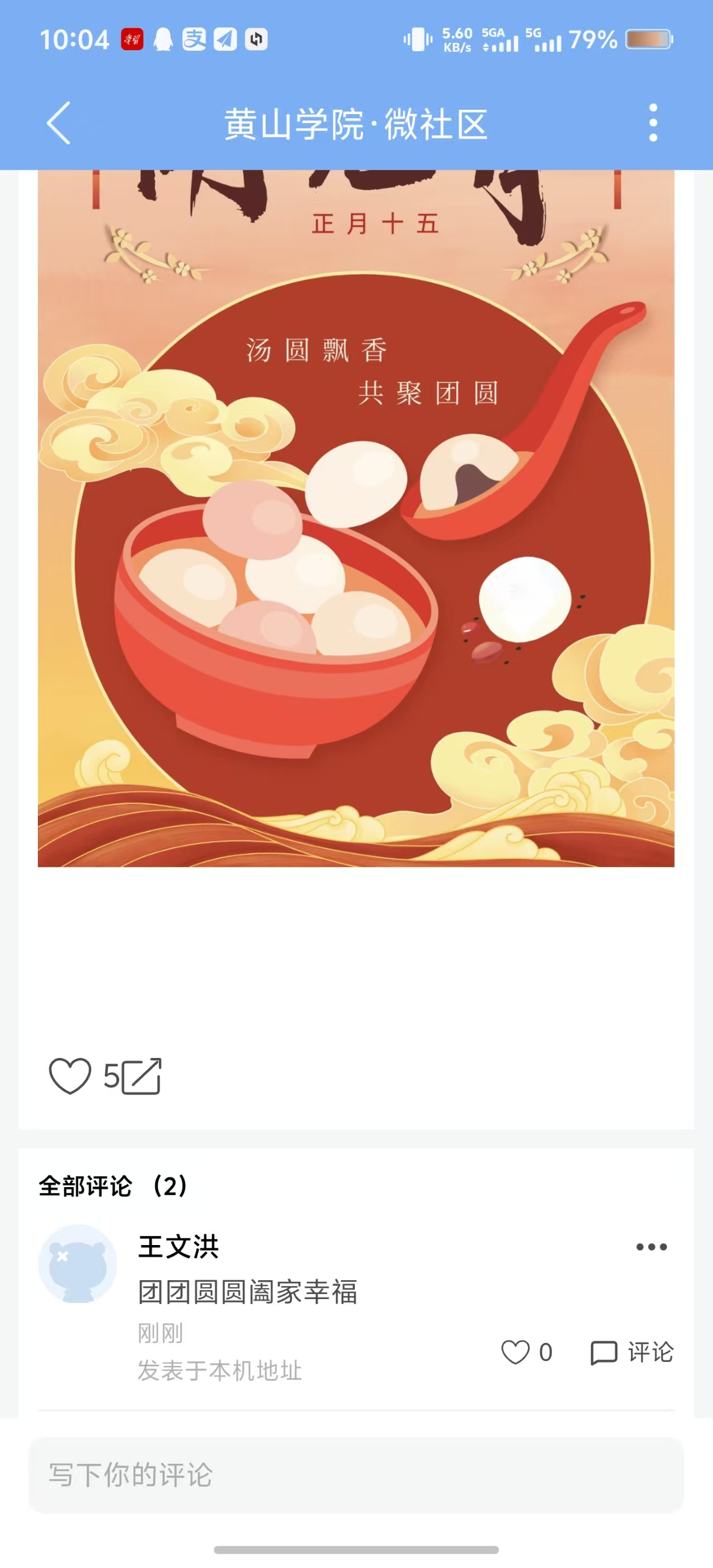The image size is (713, 1568).
Task: Open the three-dot overflow menu in header
Action: point(653,123)
